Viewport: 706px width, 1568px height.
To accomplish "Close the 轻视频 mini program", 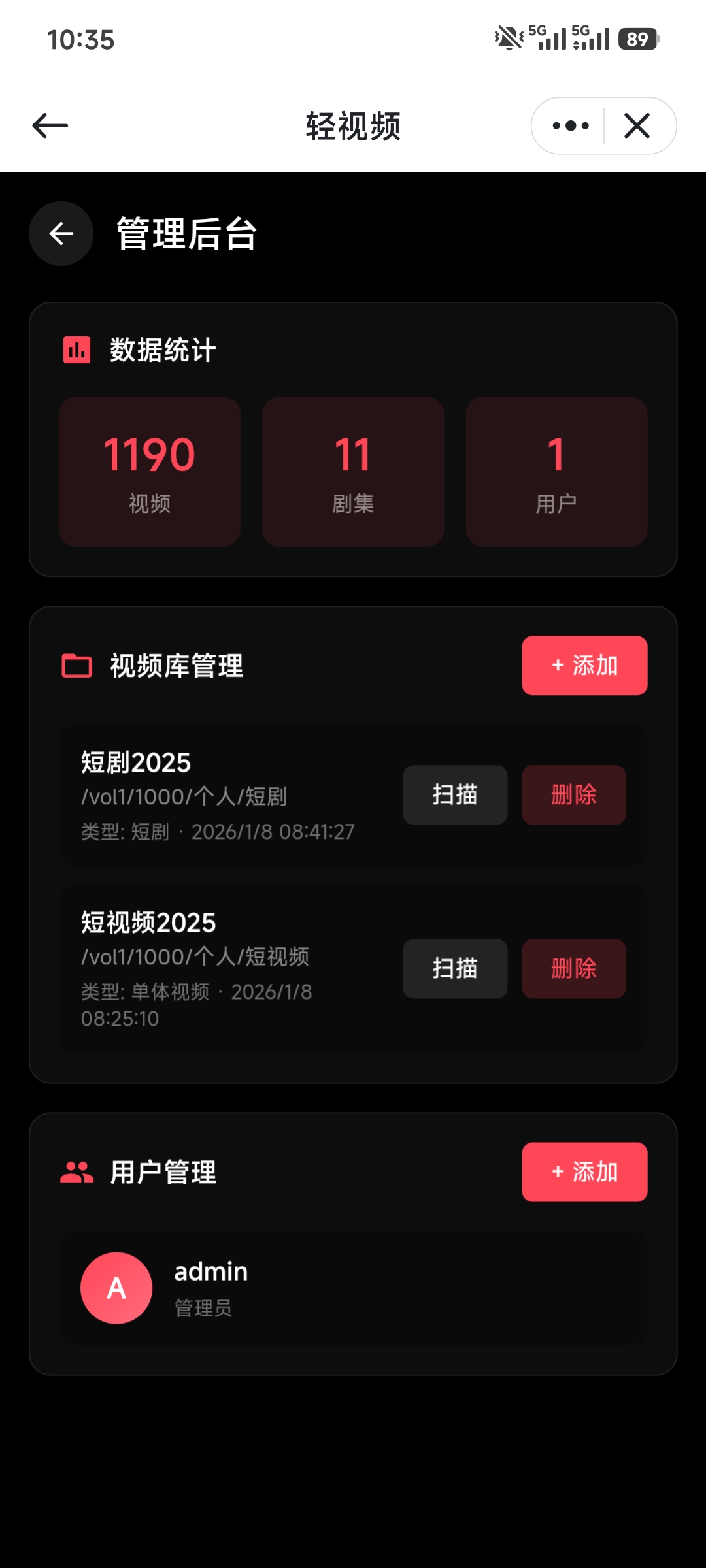I will (x=635, y=125).
